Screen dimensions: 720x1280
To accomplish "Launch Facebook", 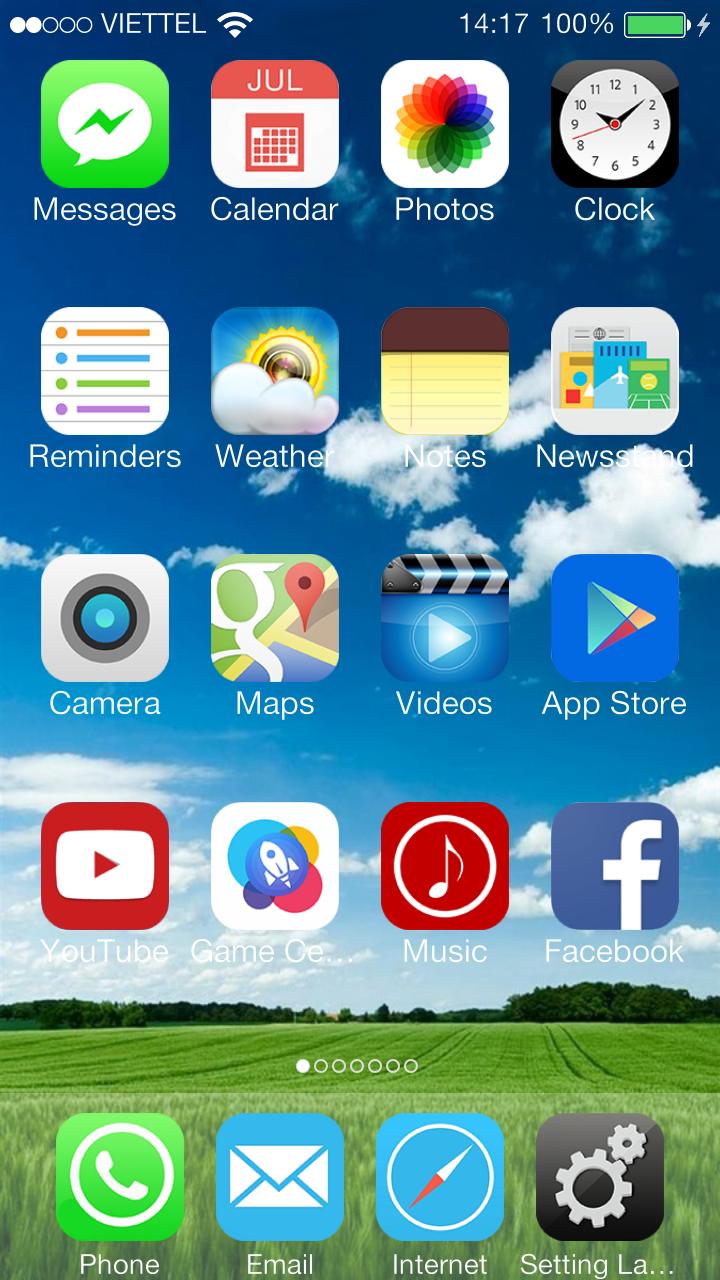I will tap(614, 865).
